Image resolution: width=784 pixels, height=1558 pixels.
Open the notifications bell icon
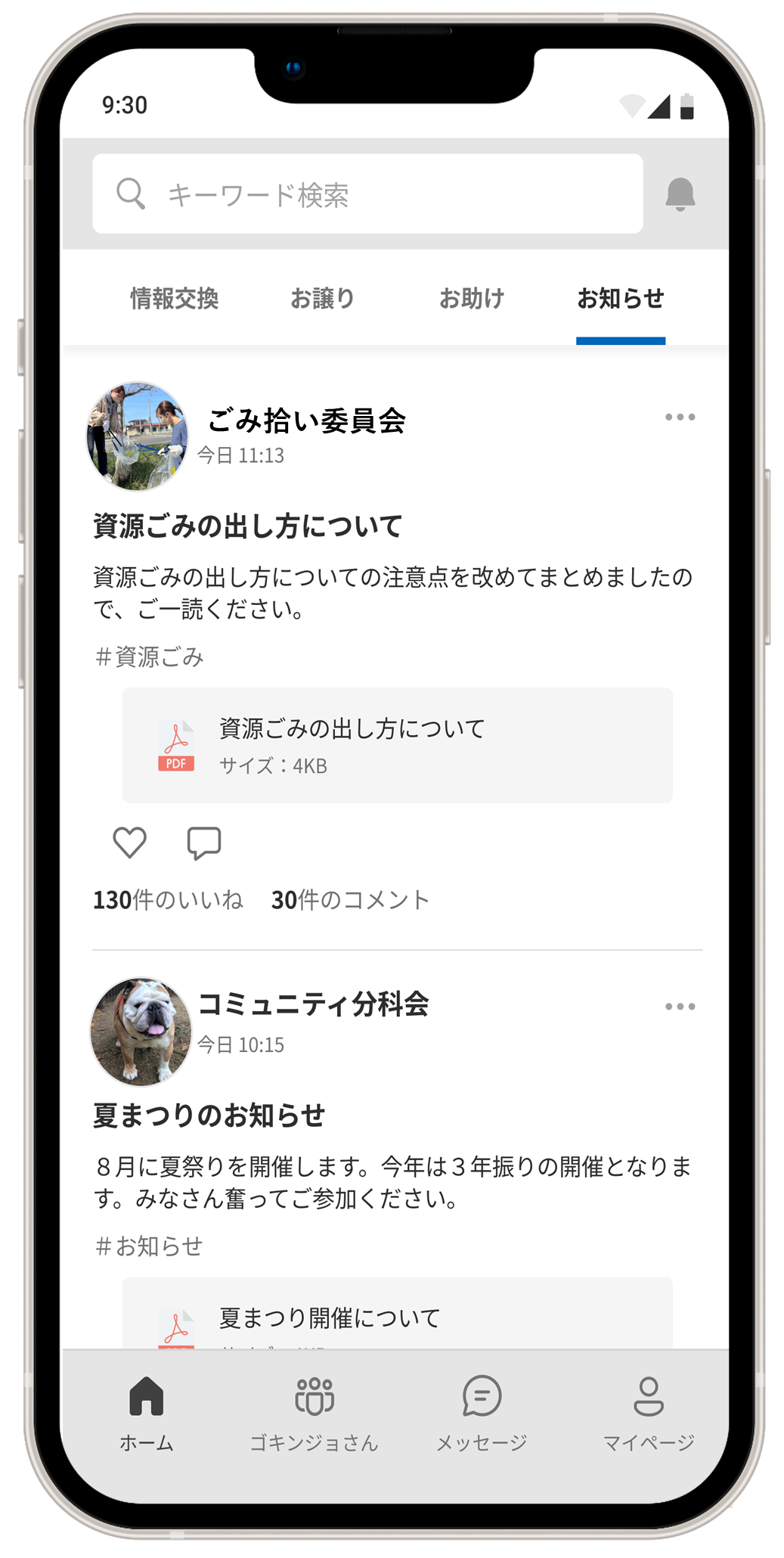coord(679,195)
